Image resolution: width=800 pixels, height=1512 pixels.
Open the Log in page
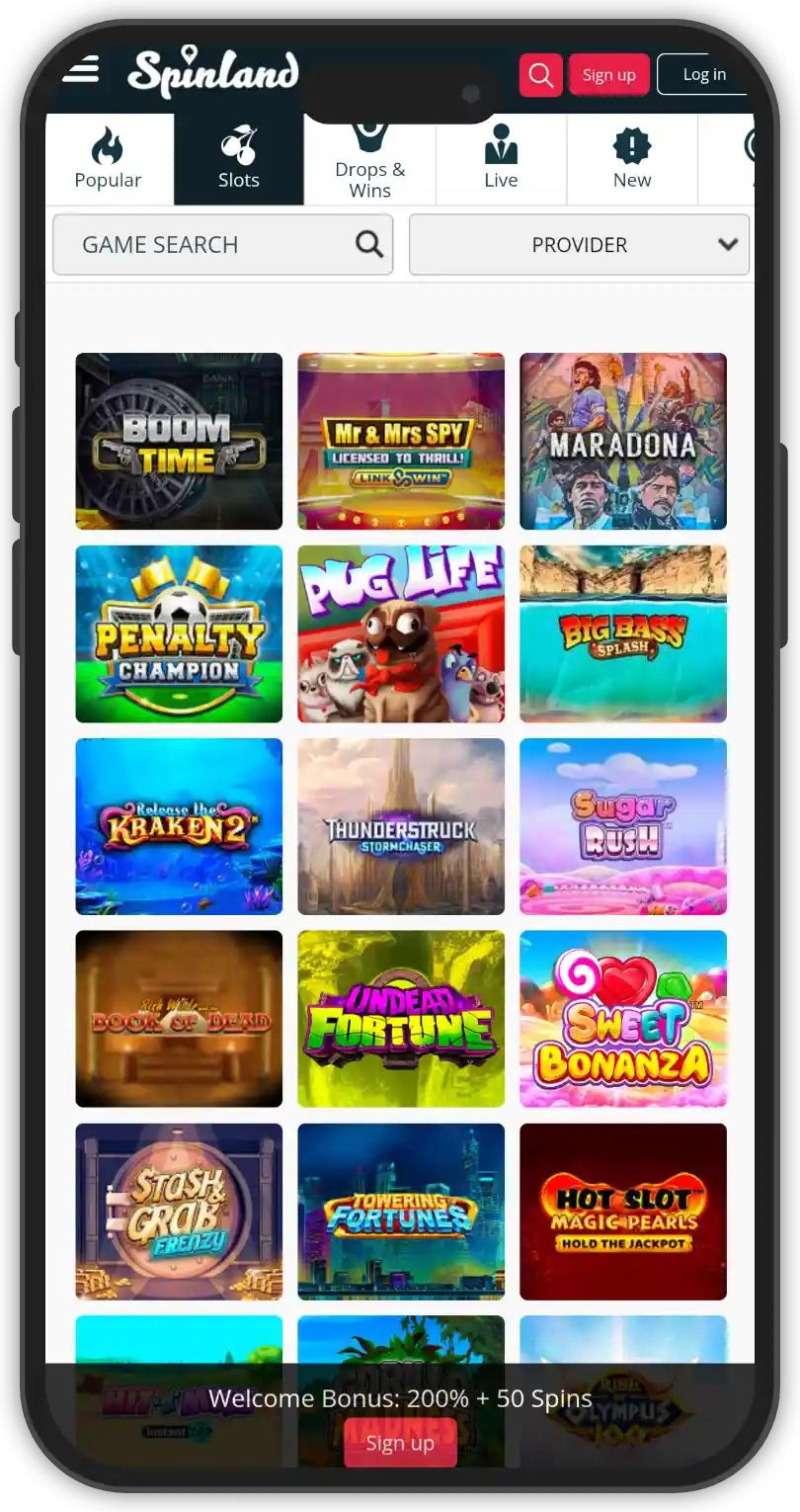703,74
